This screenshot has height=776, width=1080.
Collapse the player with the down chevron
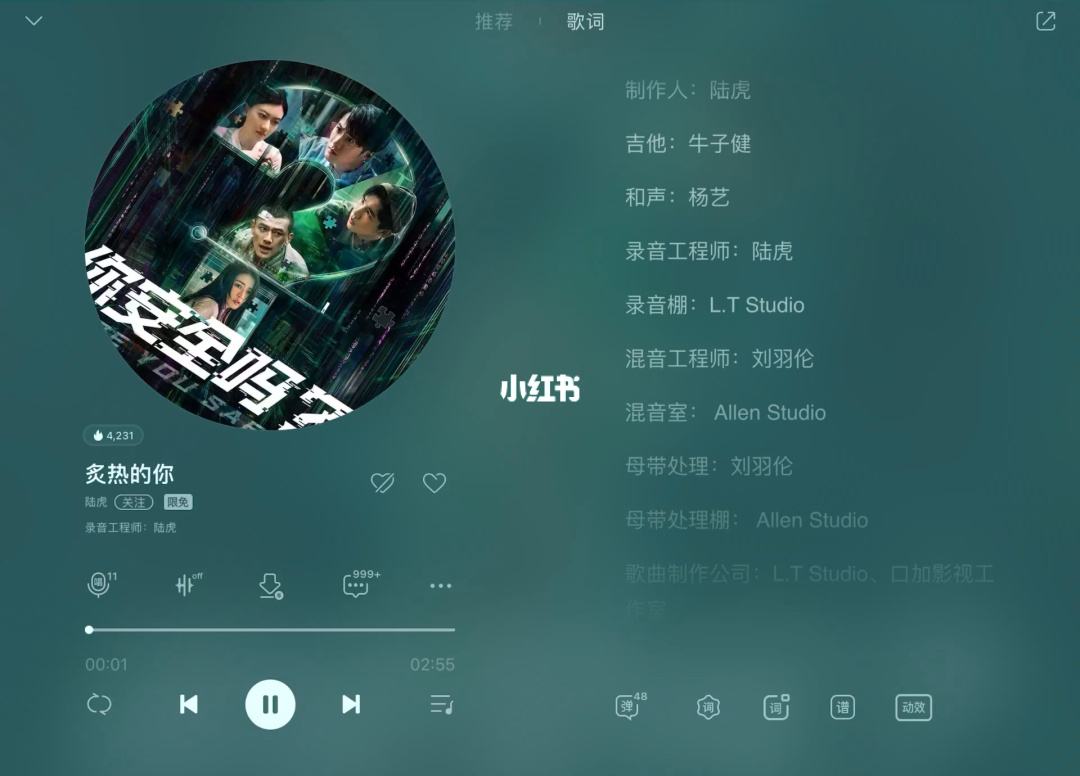[x=34, y=21]
